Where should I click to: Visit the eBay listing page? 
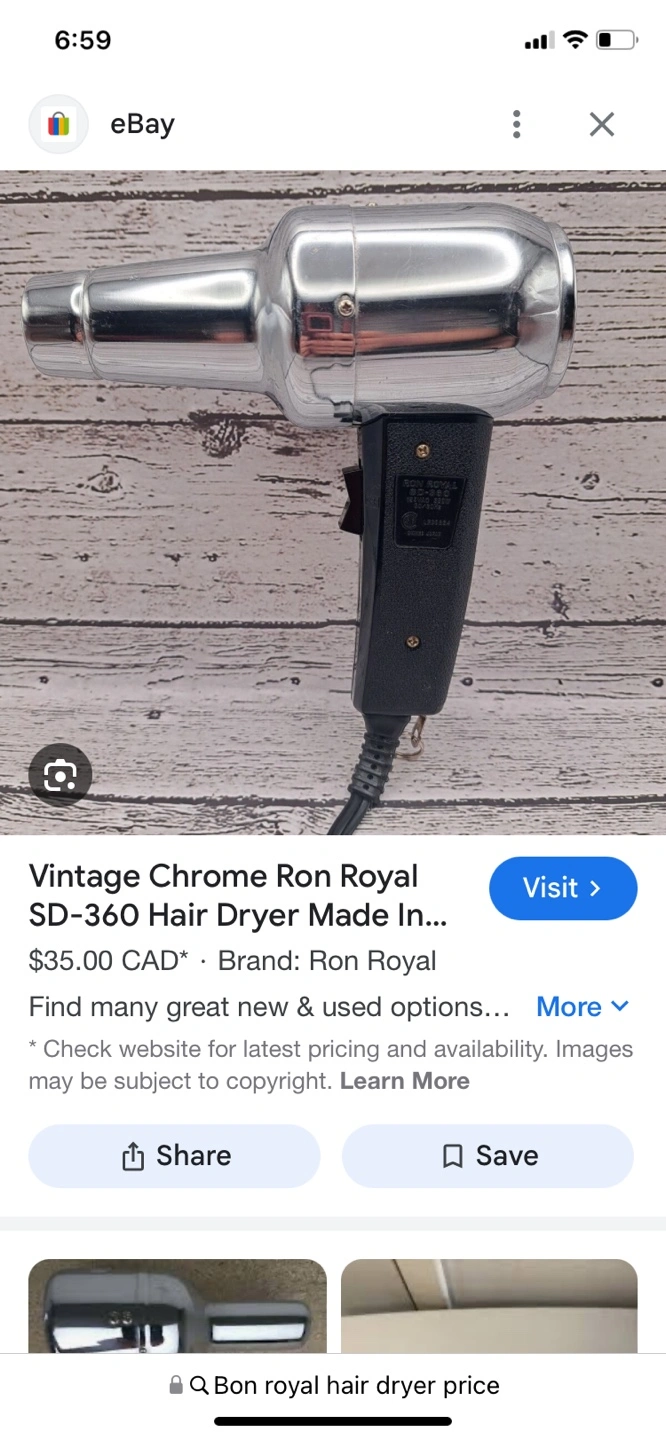562,888
